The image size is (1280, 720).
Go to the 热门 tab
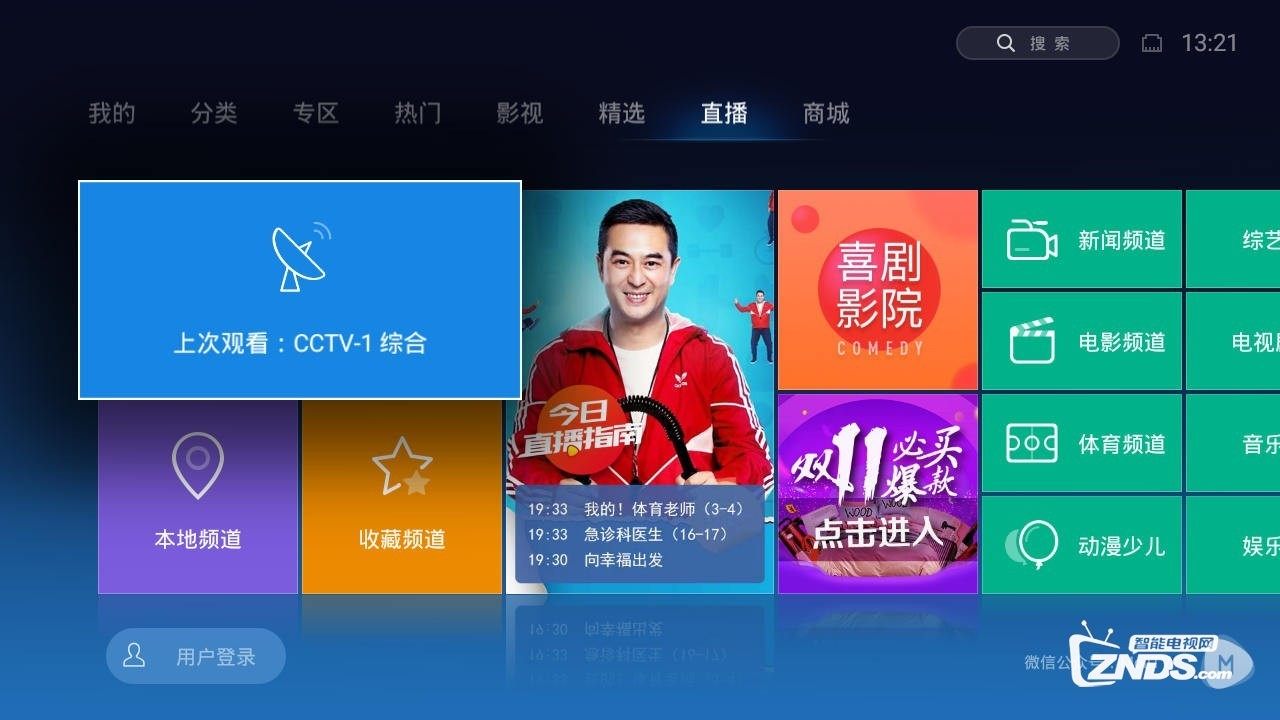tap(418, 113)
